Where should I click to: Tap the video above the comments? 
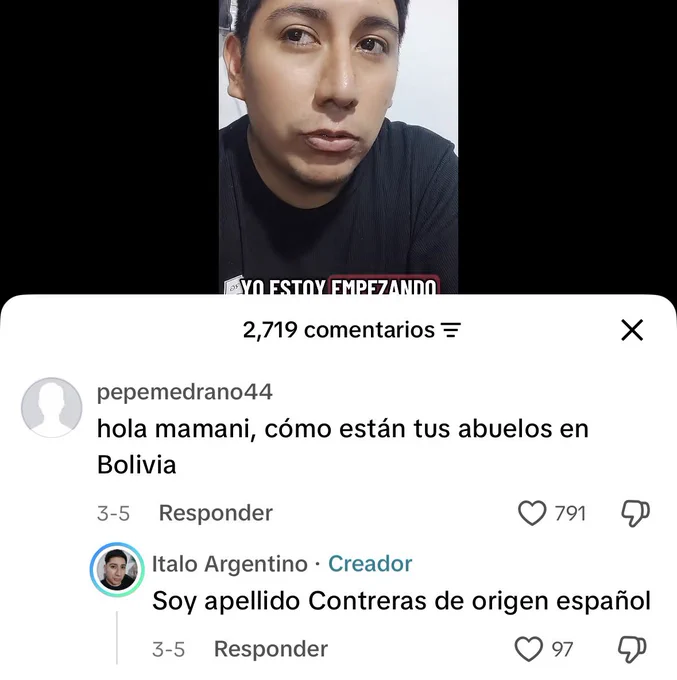tap(338, 147)
